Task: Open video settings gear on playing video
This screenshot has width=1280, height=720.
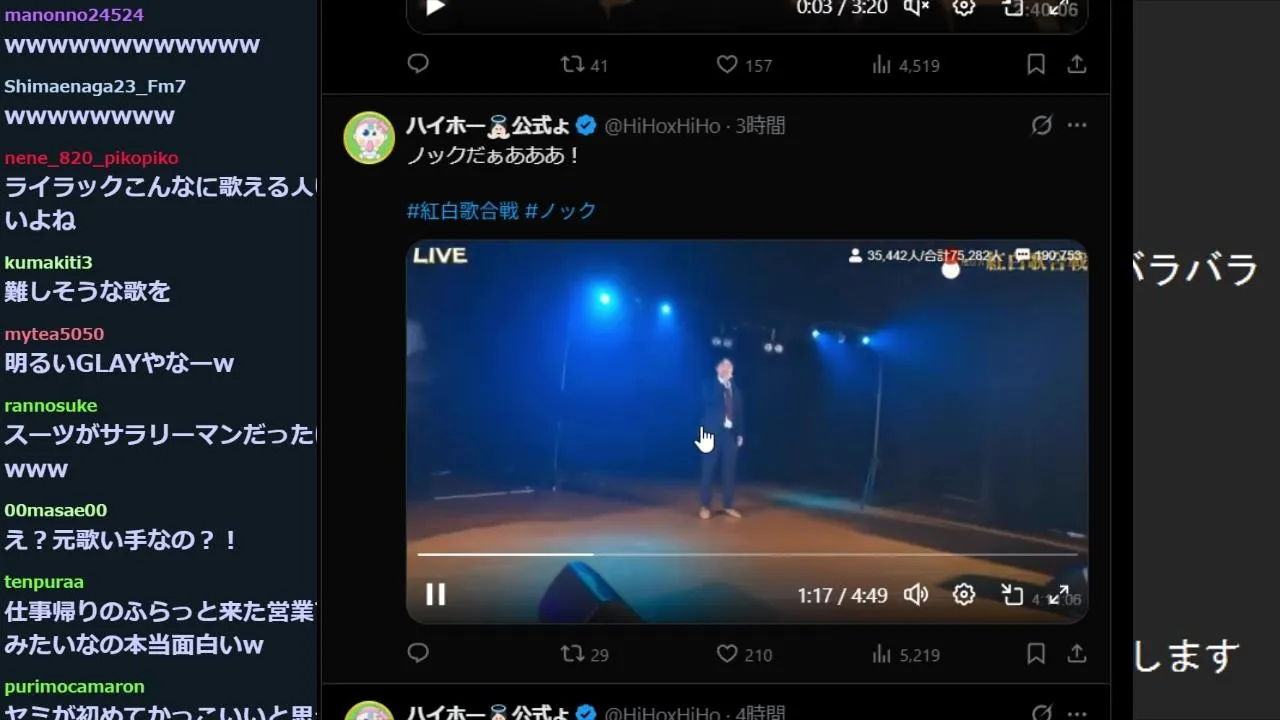Action: tap(964, 595)
